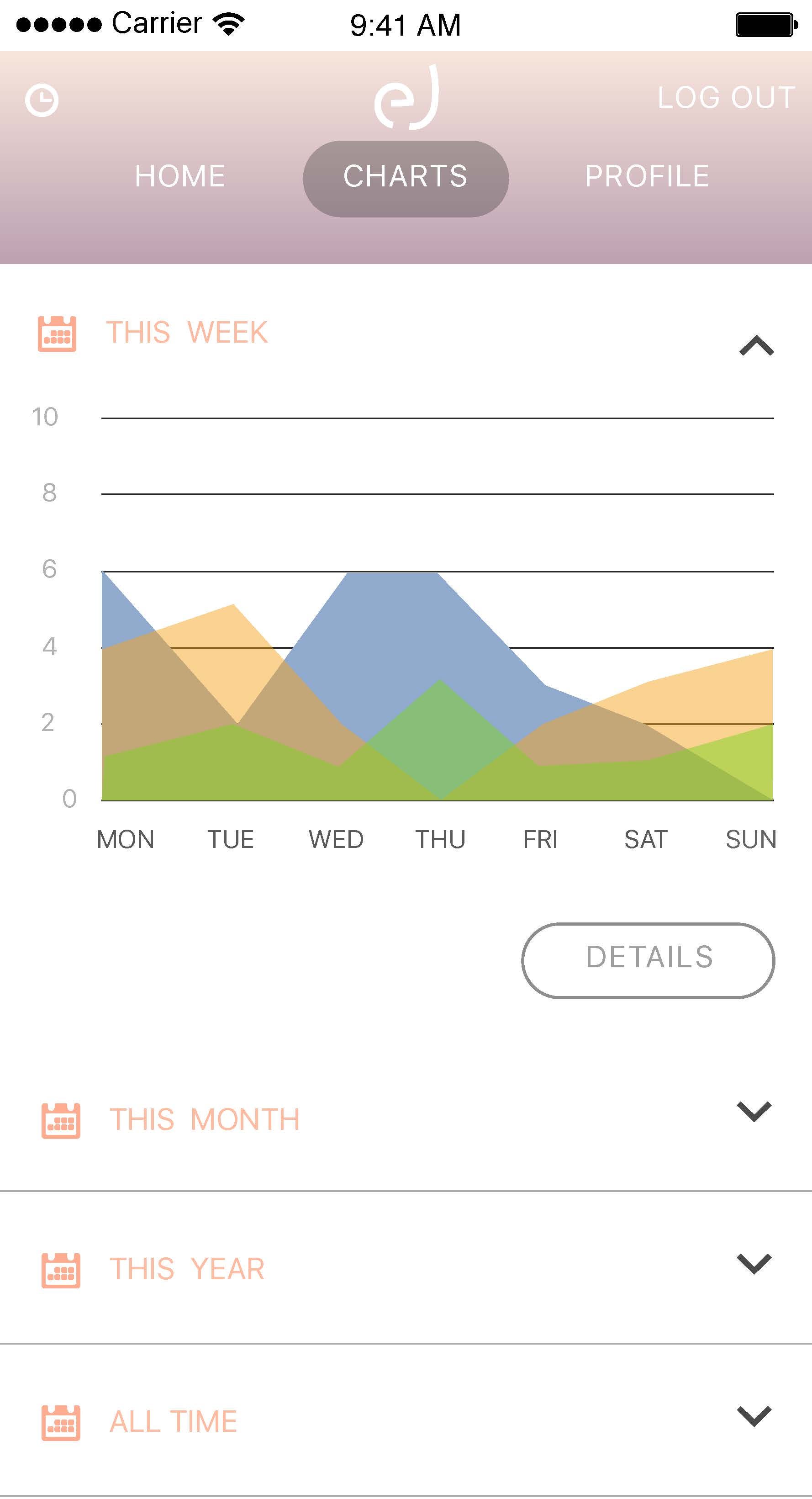Go to the PROFILE tab
This screenshot has height=1499, width=812.
(647, 176)
